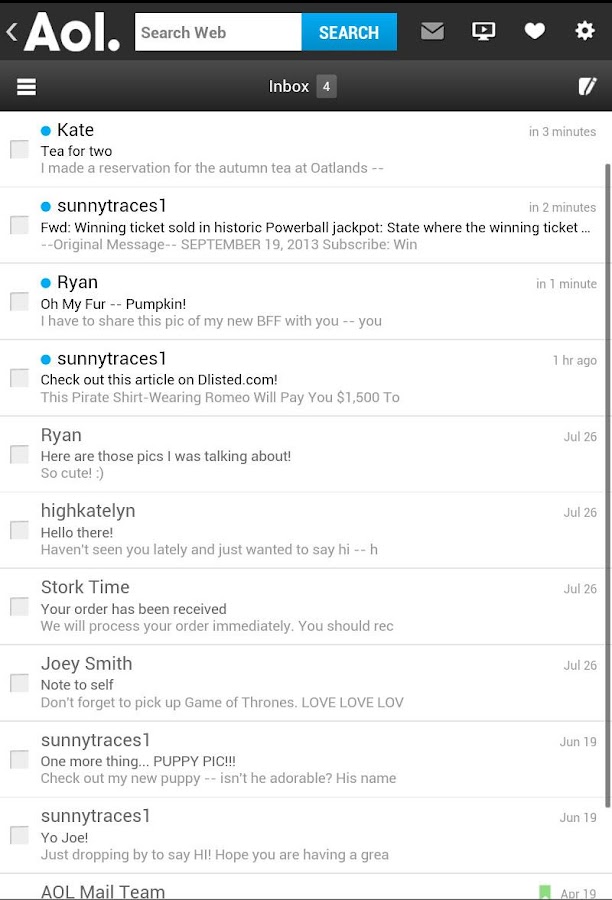Focus the Search Web field
Screen dimensions: 612x900
click(218, 32)
